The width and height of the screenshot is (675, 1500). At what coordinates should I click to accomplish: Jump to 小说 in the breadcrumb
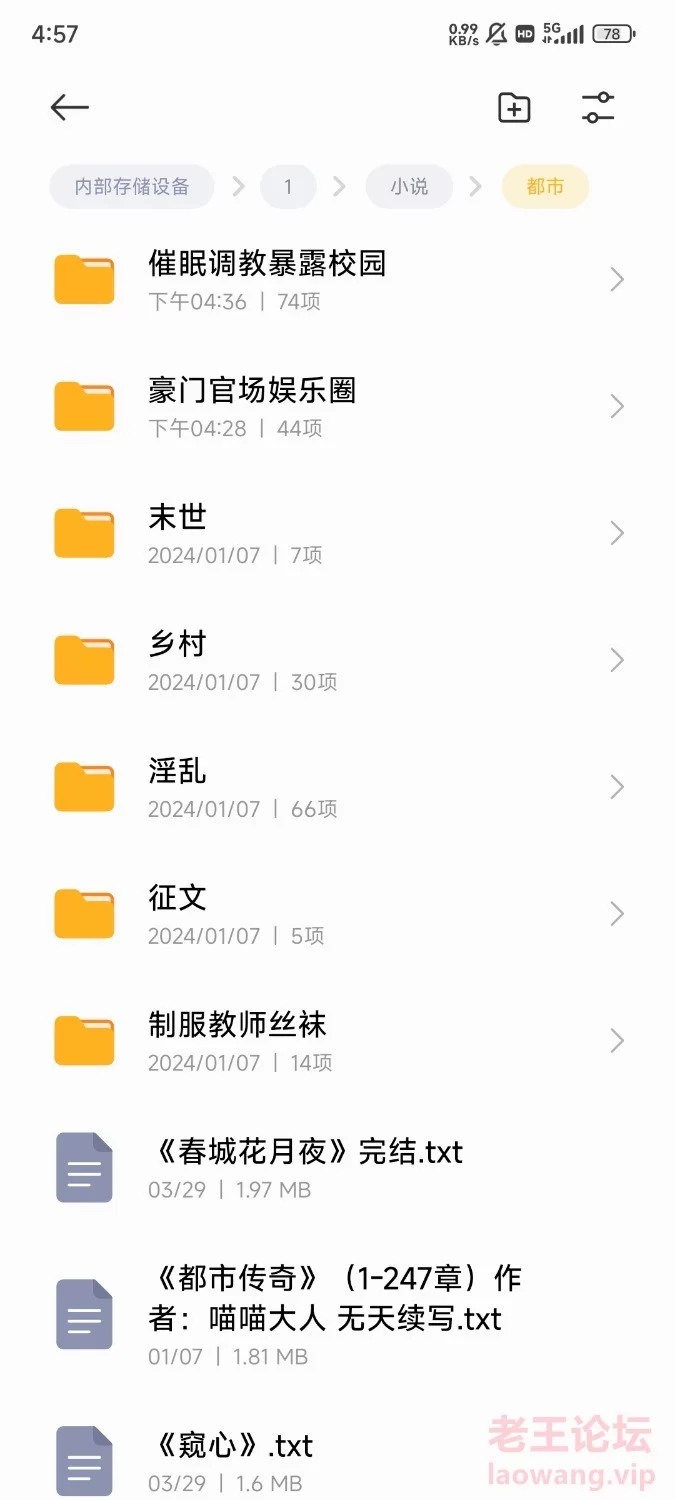click(x=409, y=186)
